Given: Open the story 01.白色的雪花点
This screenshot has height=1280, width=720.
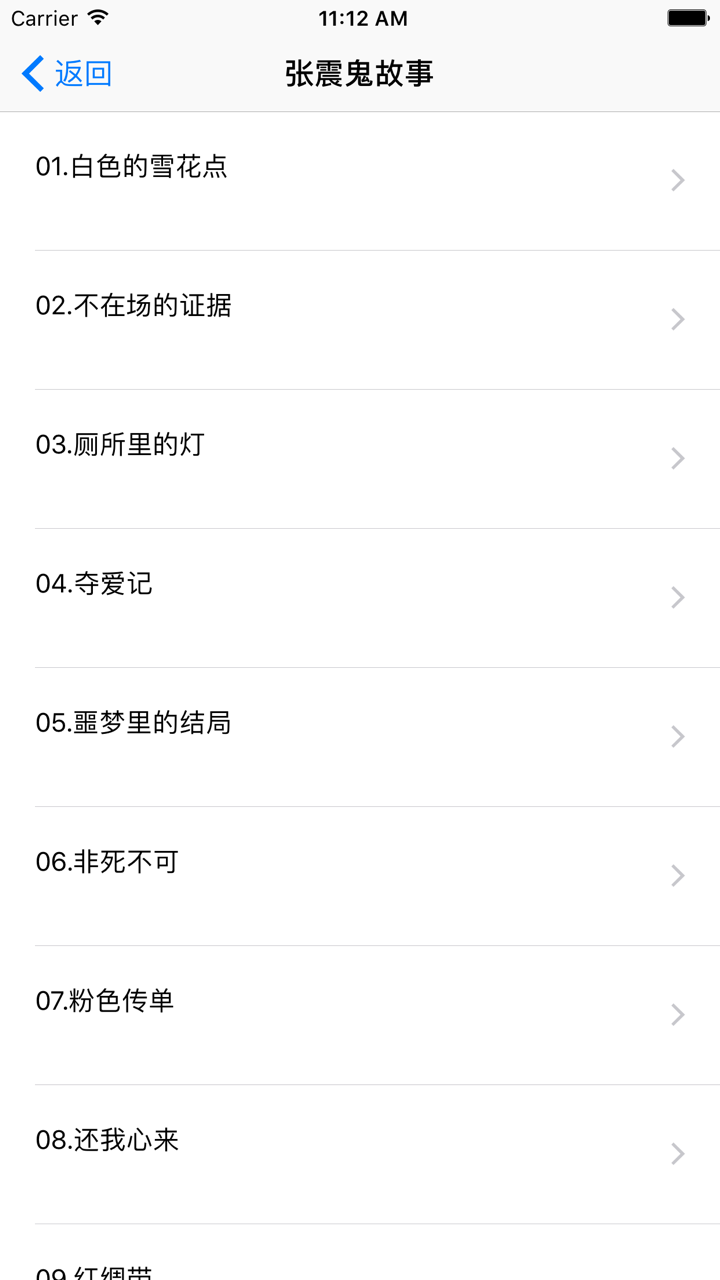Looking at the screenshot, I should [x=300, y=167].
